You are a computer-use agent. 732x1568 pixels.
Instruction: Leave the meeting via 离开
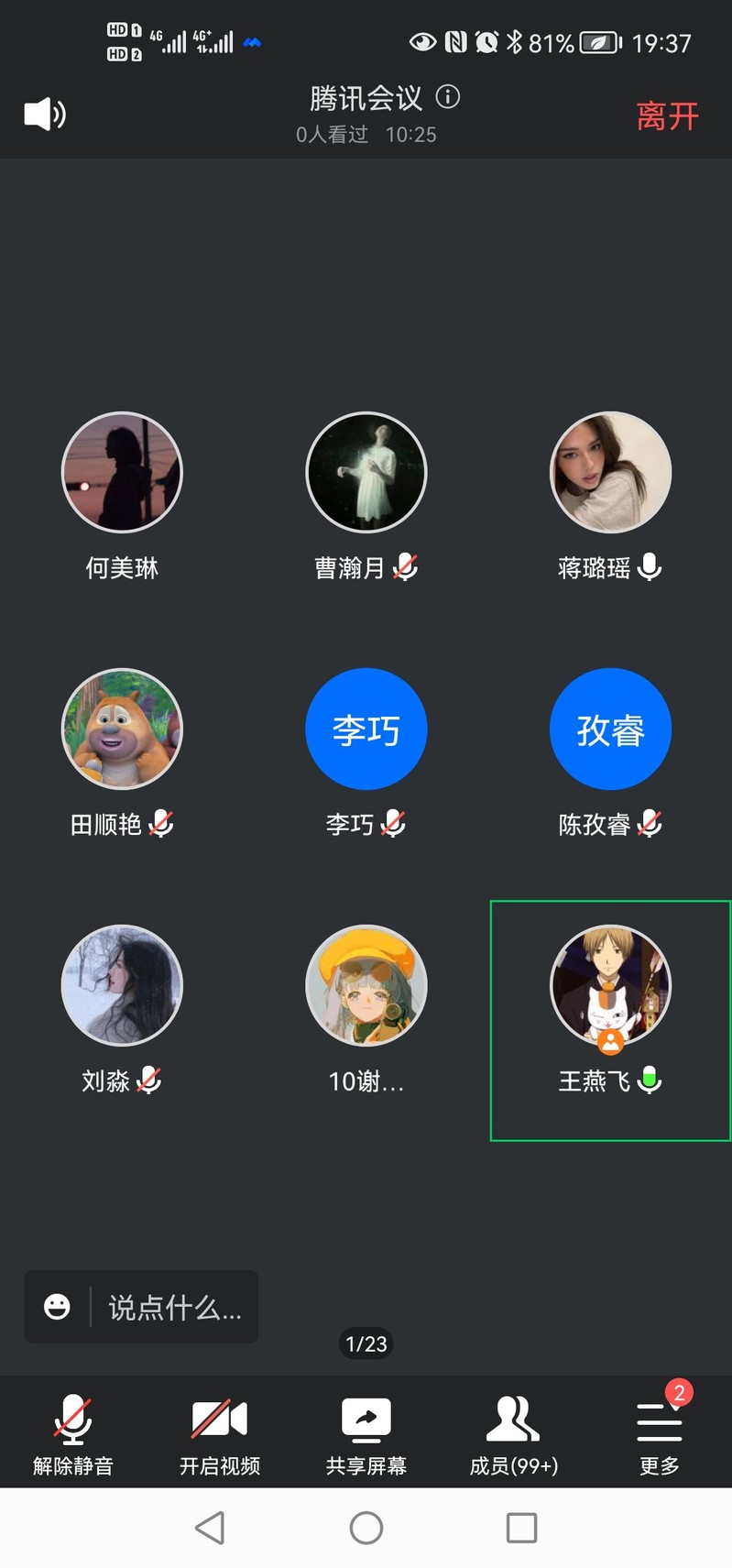(667, 116)
